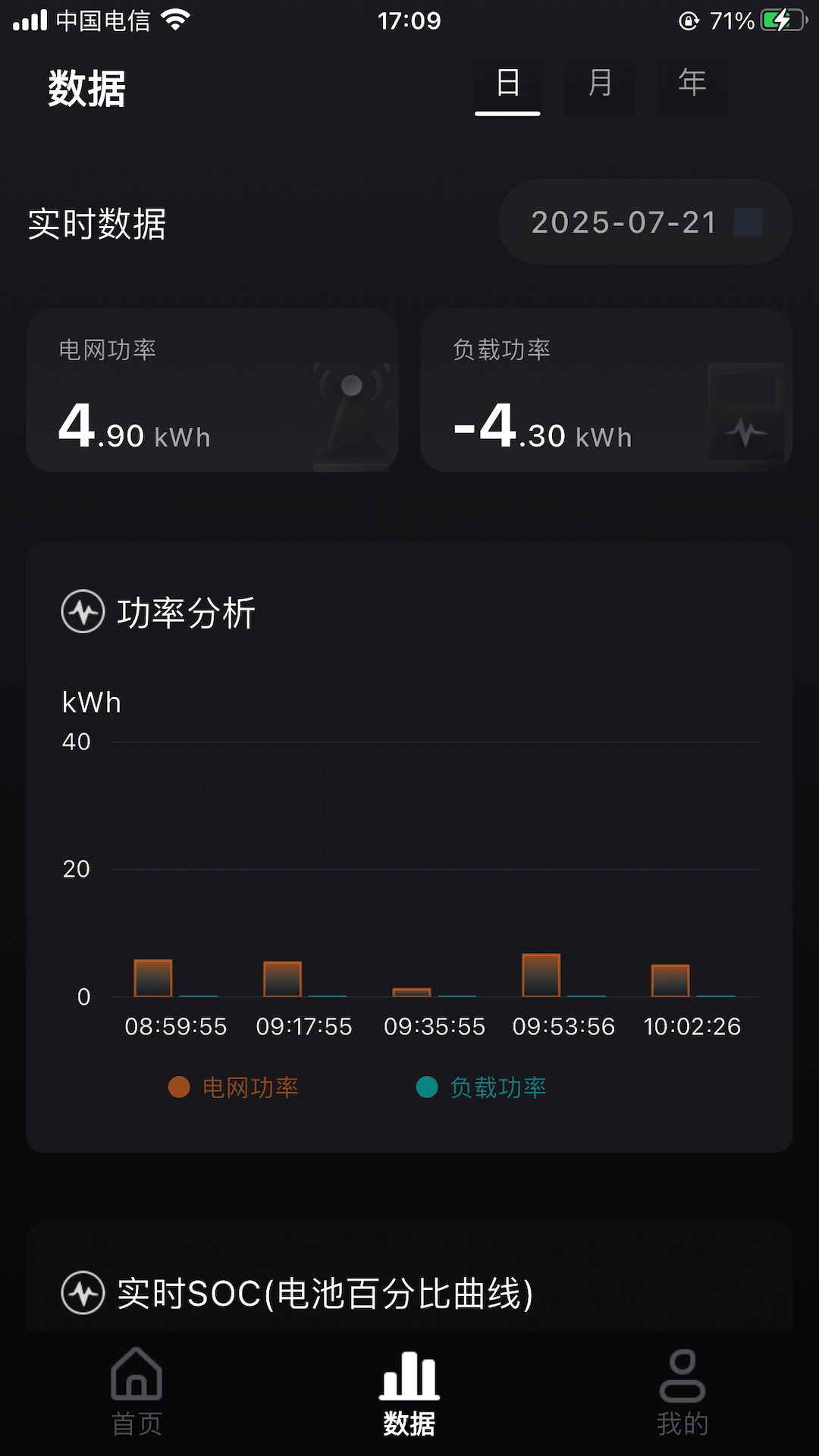Select the 数据 tab in bottom bar
The image size is (819, 1456).
(x=409, y=1392)
